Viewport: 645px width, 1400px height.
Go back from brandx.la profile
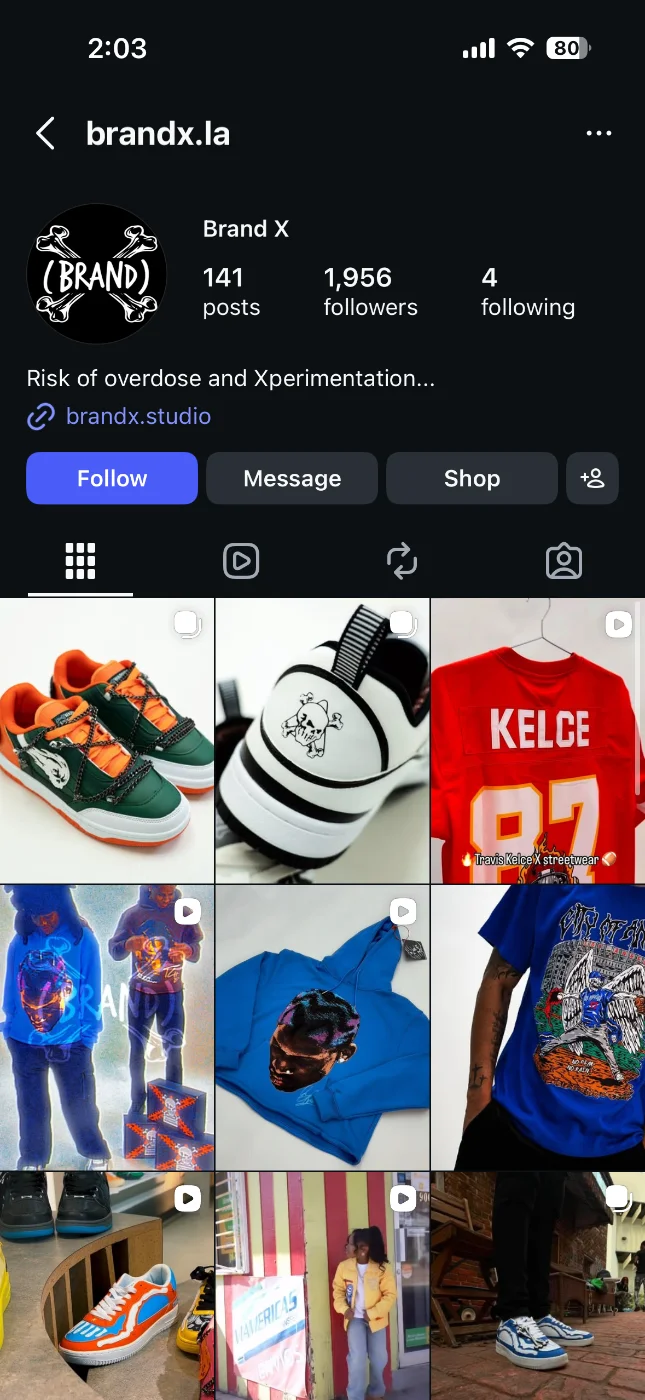pyautogui.click(x=45, y=133)
